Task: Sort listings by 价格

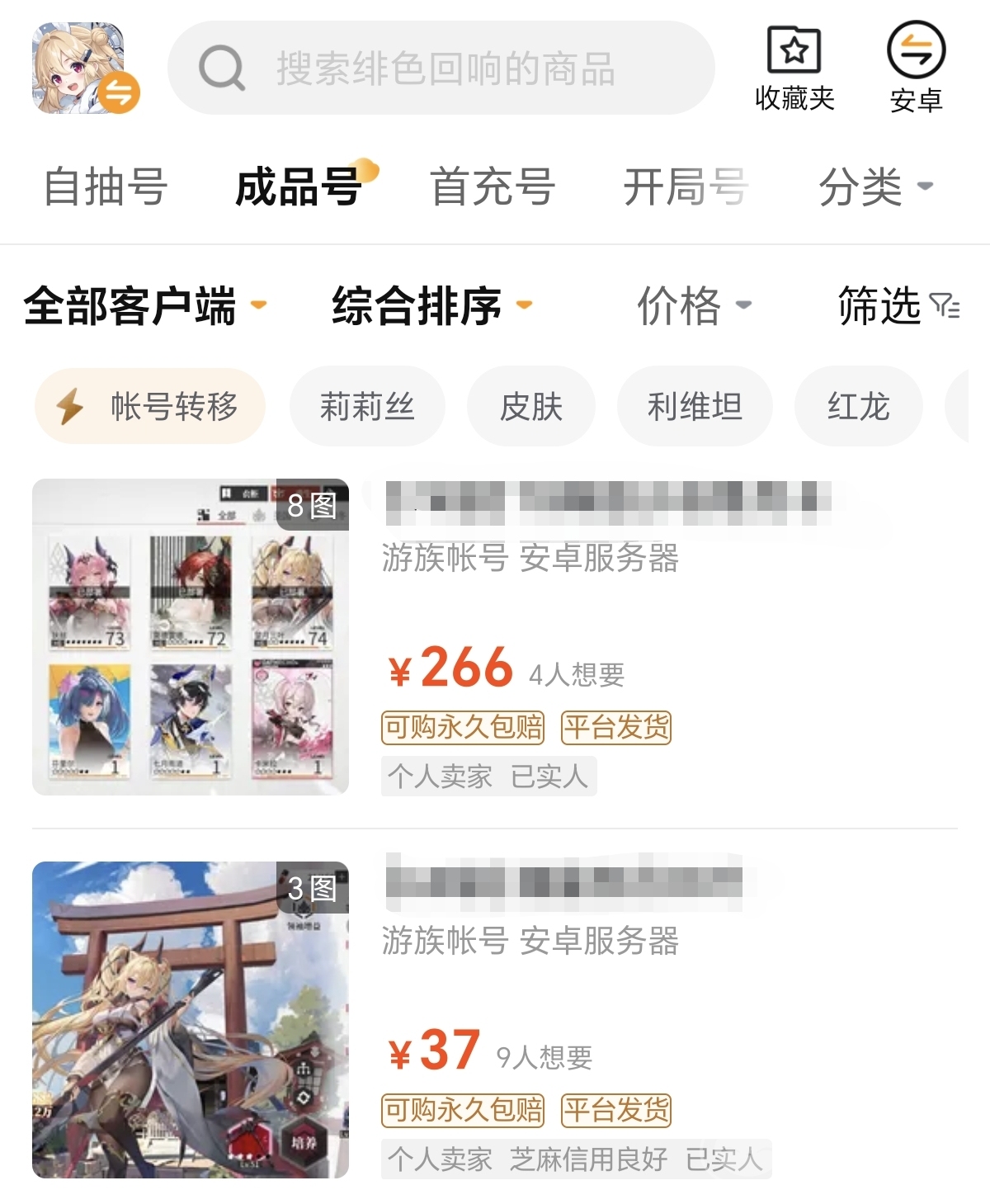Action: tap(693, 306)
